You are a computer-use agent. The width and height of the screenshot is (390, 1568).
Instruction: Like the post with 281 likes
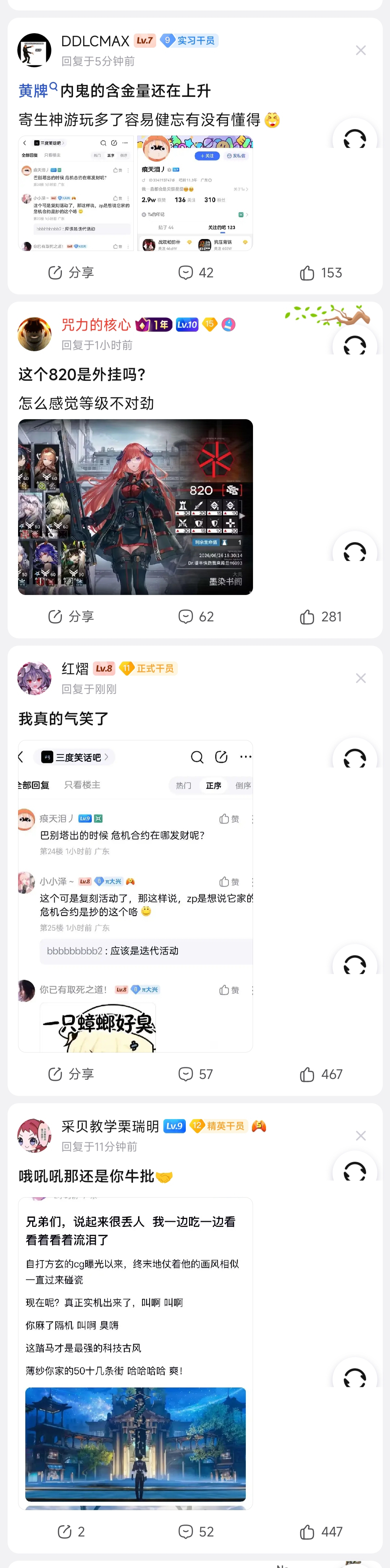point(321,617)
